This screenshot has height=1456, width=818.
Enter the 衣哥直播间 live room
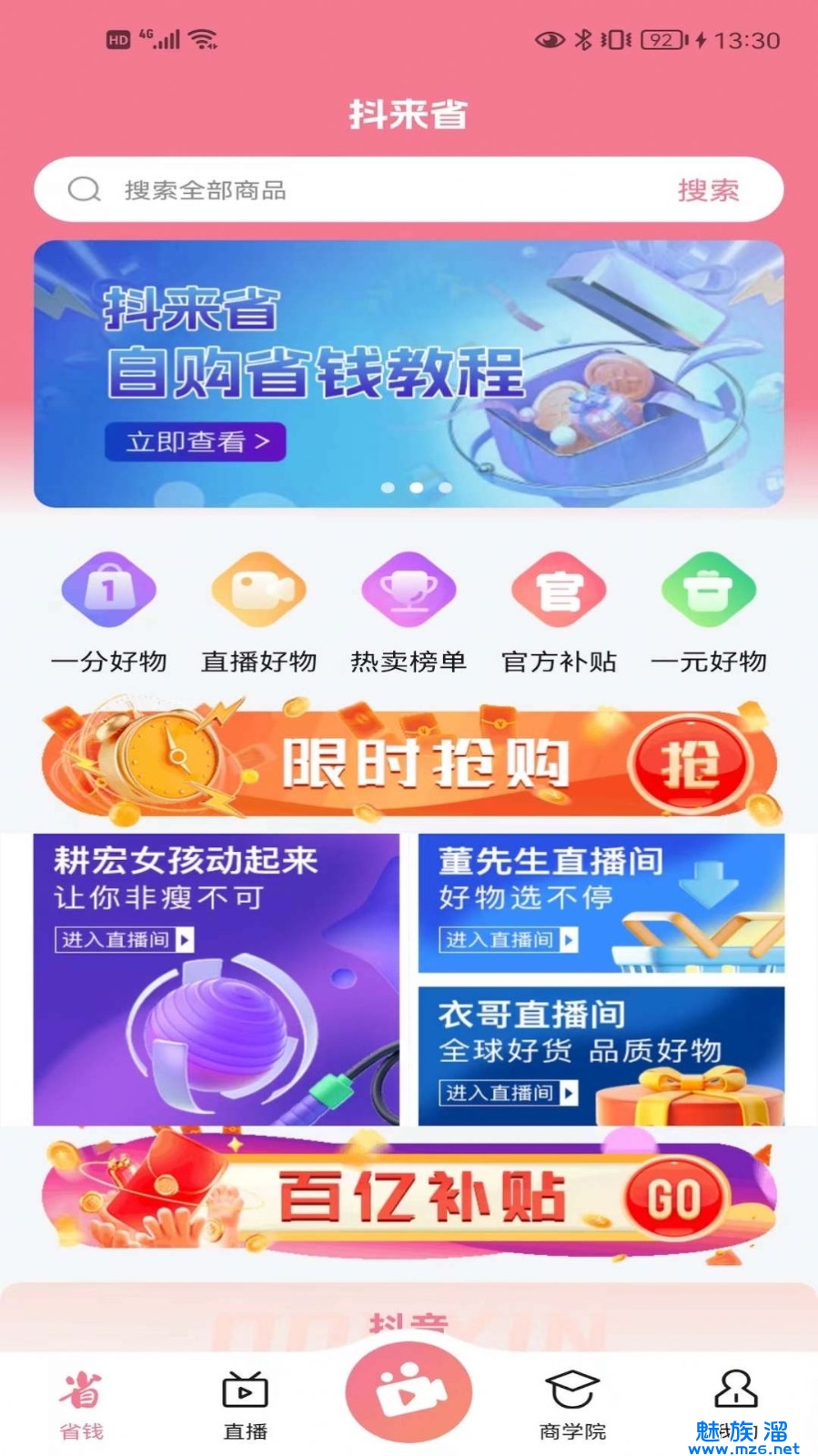[601, 1056]
